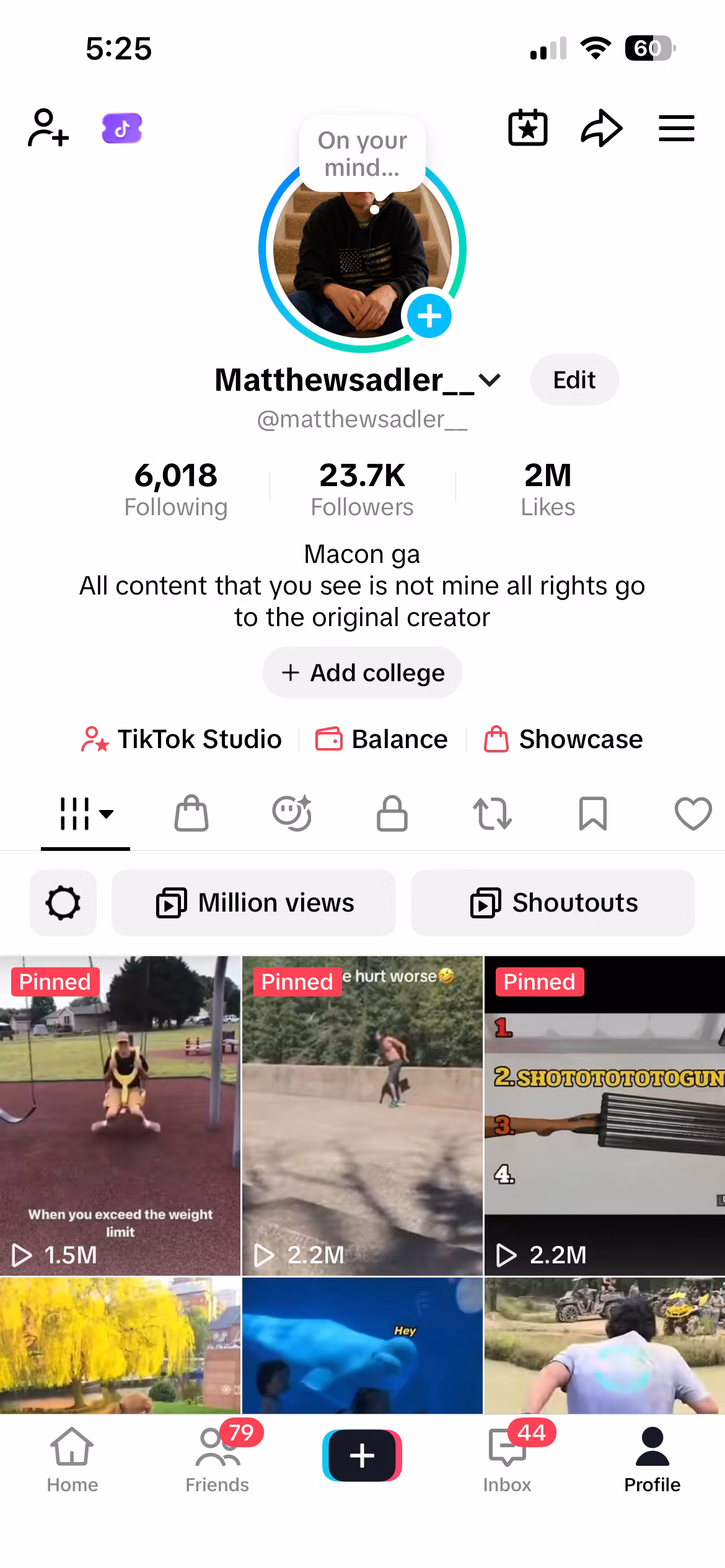The height and width of the screenshot is (1568, 725).
Task: View the Followers list
Action: tap(362, 489)
